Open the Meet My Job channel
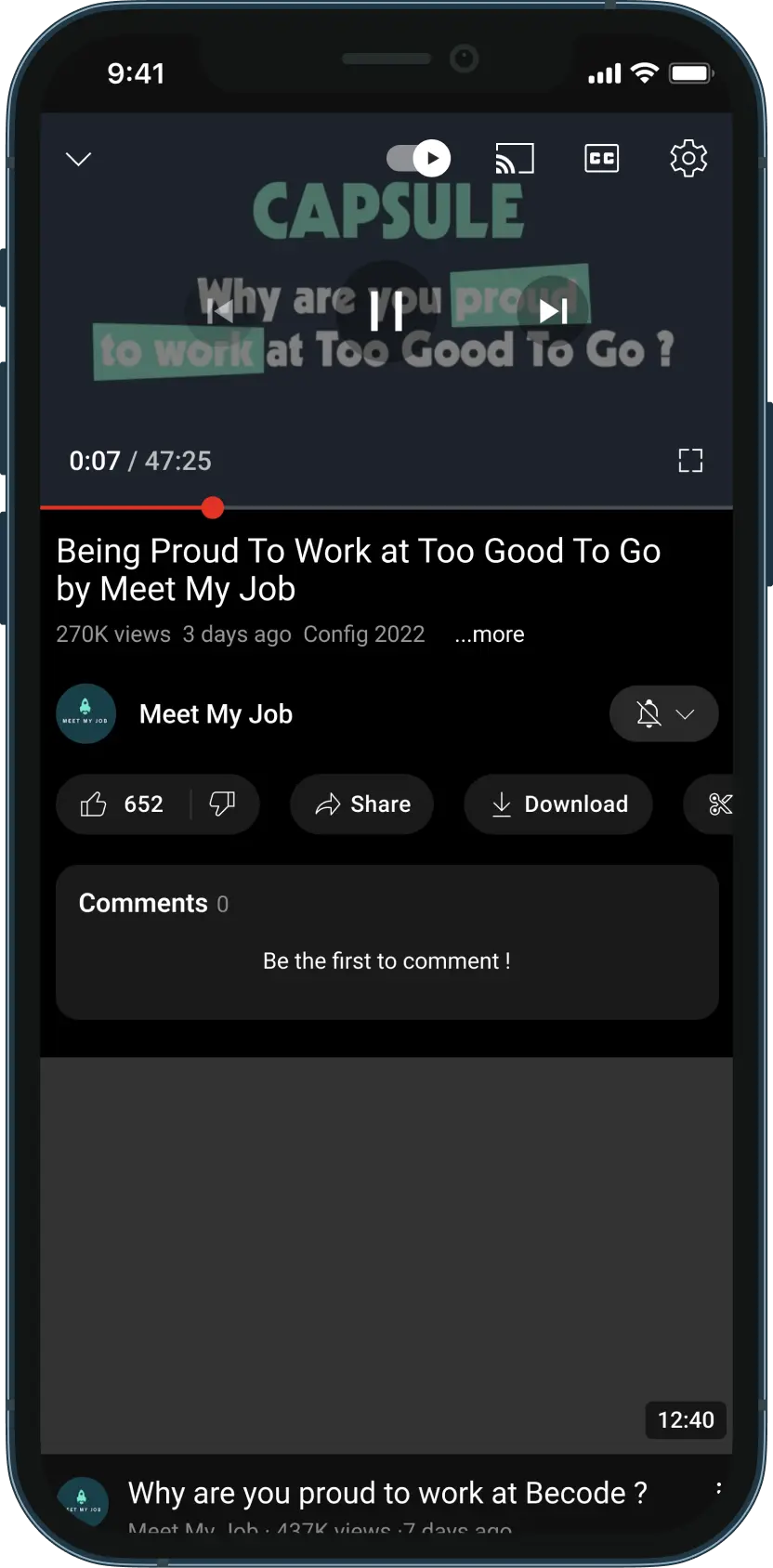773x1568 pixels. point(216,714)
